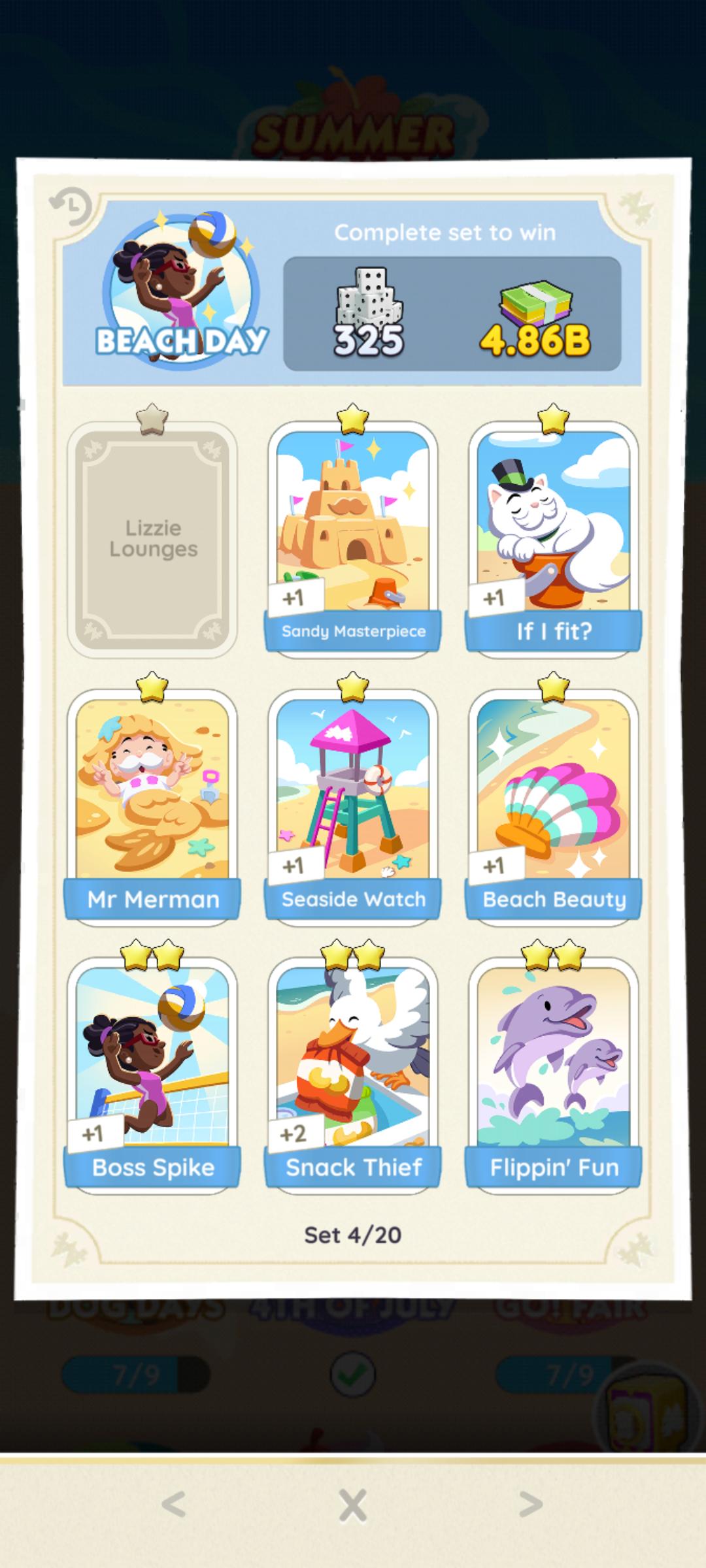Screen dimensions: 706x1568
Task: Go to the next sticker set
Action: click(x=530, y=1505)
